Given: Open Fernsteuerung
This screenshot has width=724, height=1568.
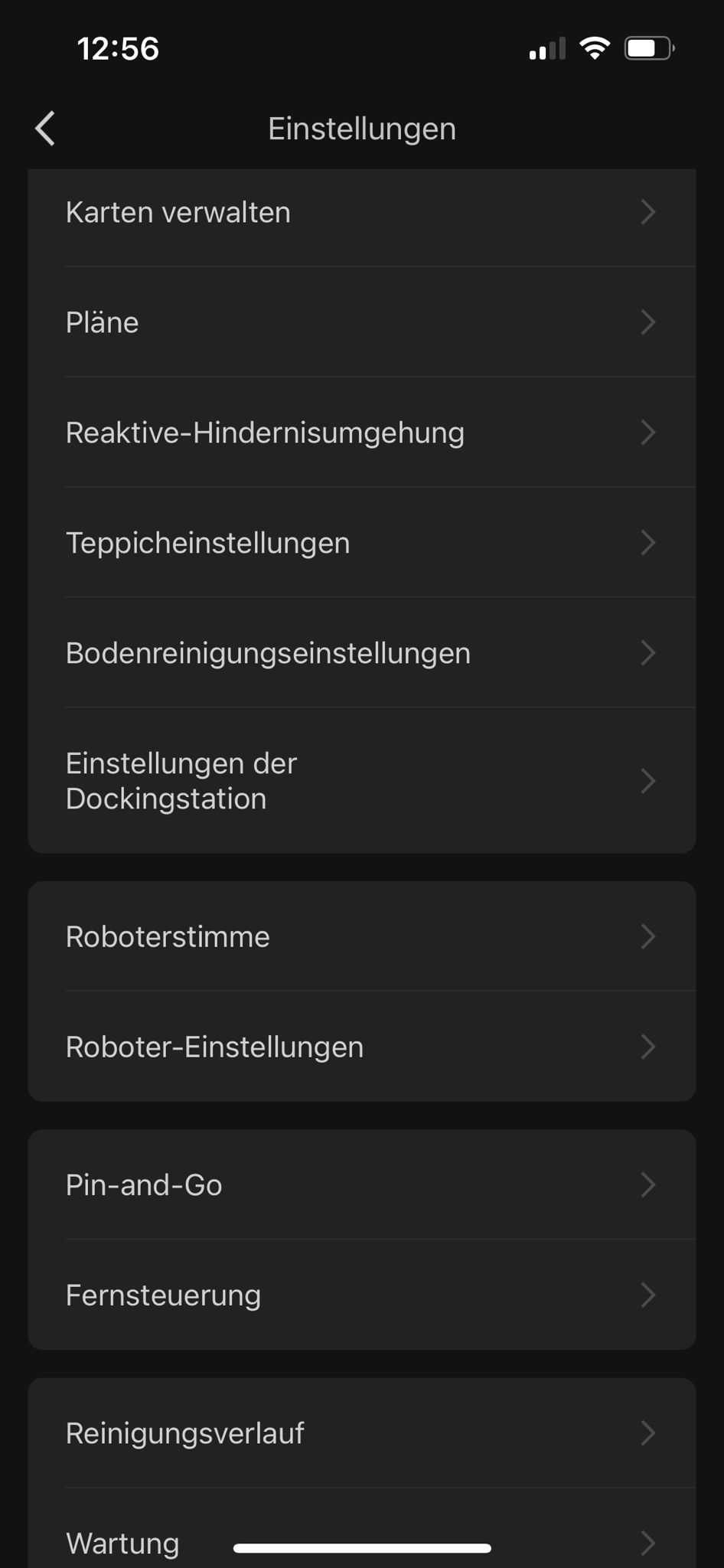Looking at the screenshot, I should click(361, 1295).
